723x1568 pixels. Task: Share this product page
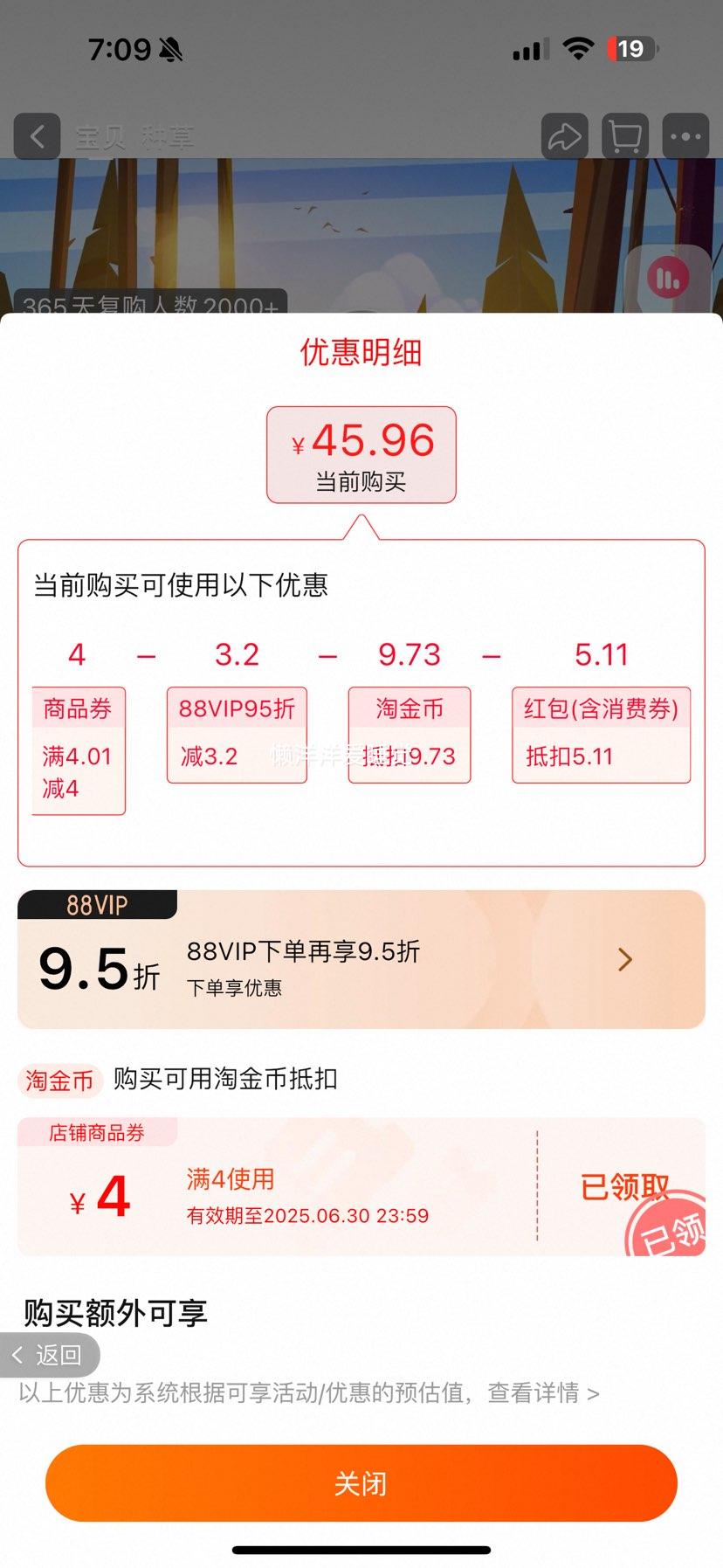click(564, 136)
